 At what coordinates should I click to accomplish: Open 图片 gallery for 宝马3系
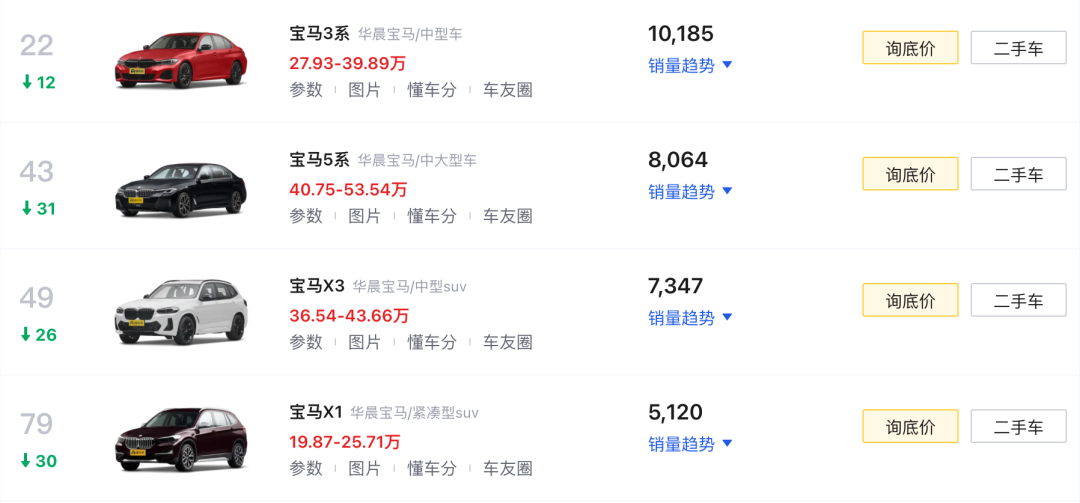click(364, 90)
